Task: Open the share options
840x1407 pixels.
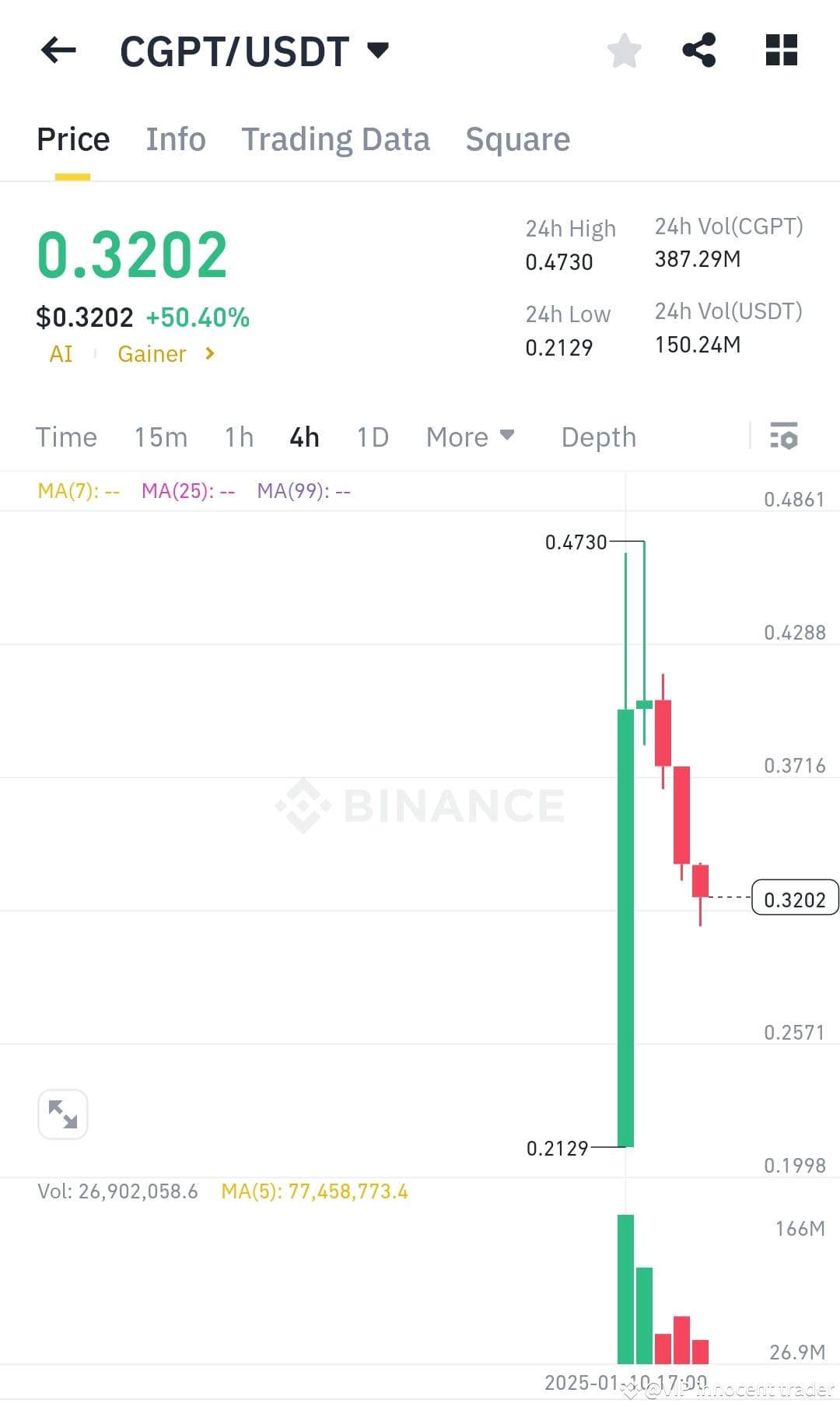Action: click(x=699, y=51)
